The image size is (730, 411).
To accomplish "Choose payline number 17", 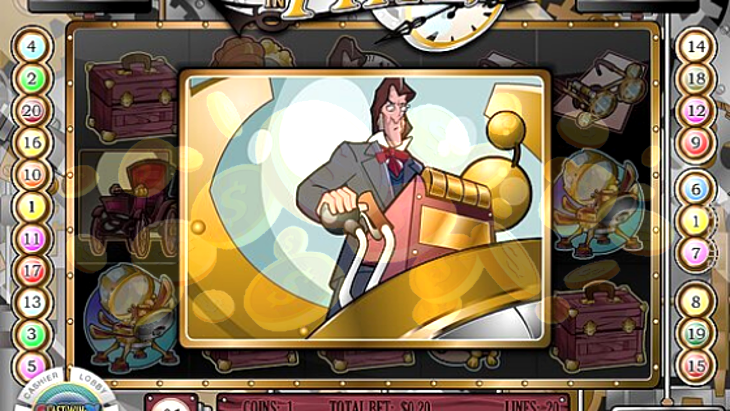I will [x=32, y=271].
